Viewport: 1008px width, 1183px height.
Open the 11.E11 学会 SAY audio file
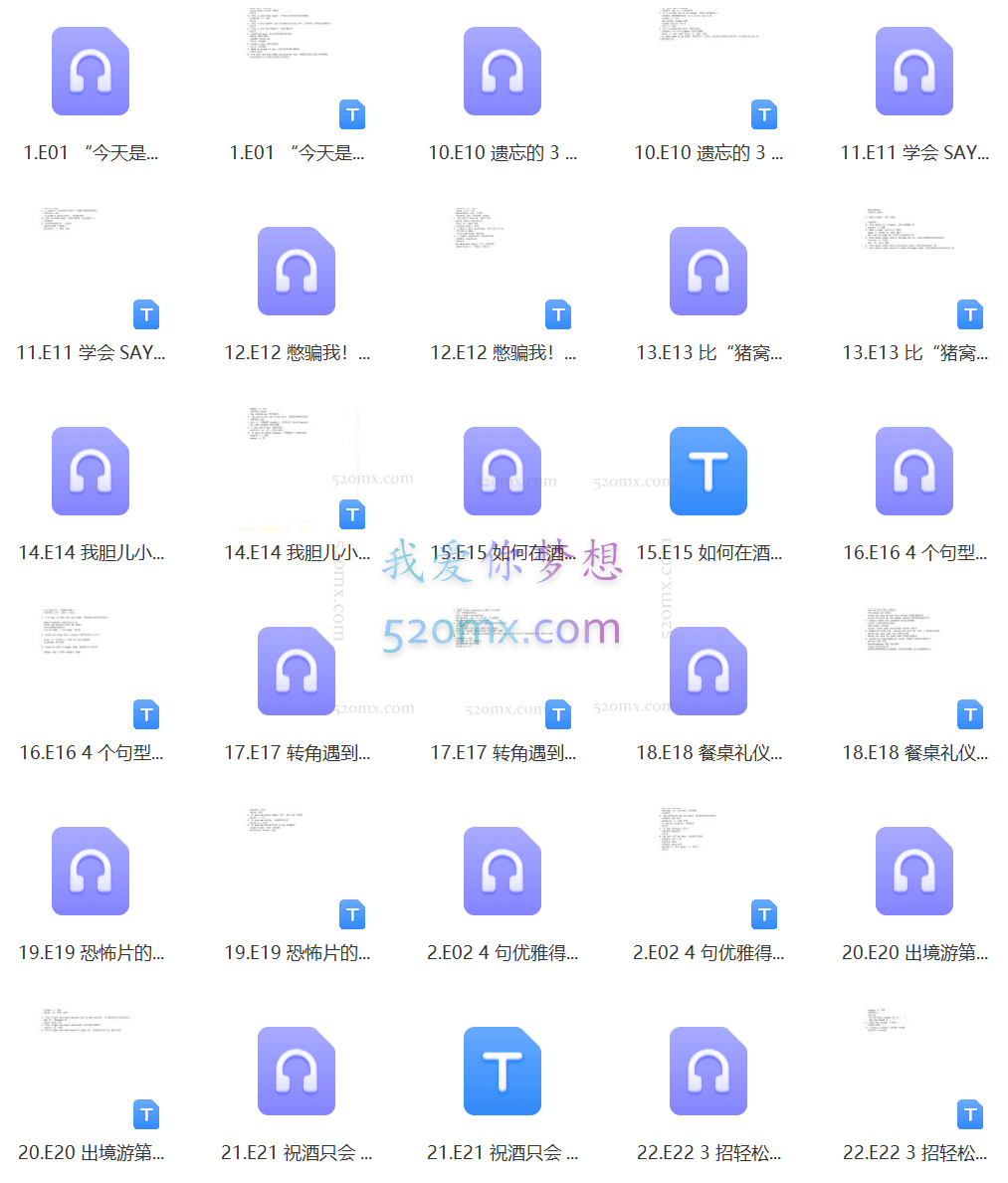[914, 72]
